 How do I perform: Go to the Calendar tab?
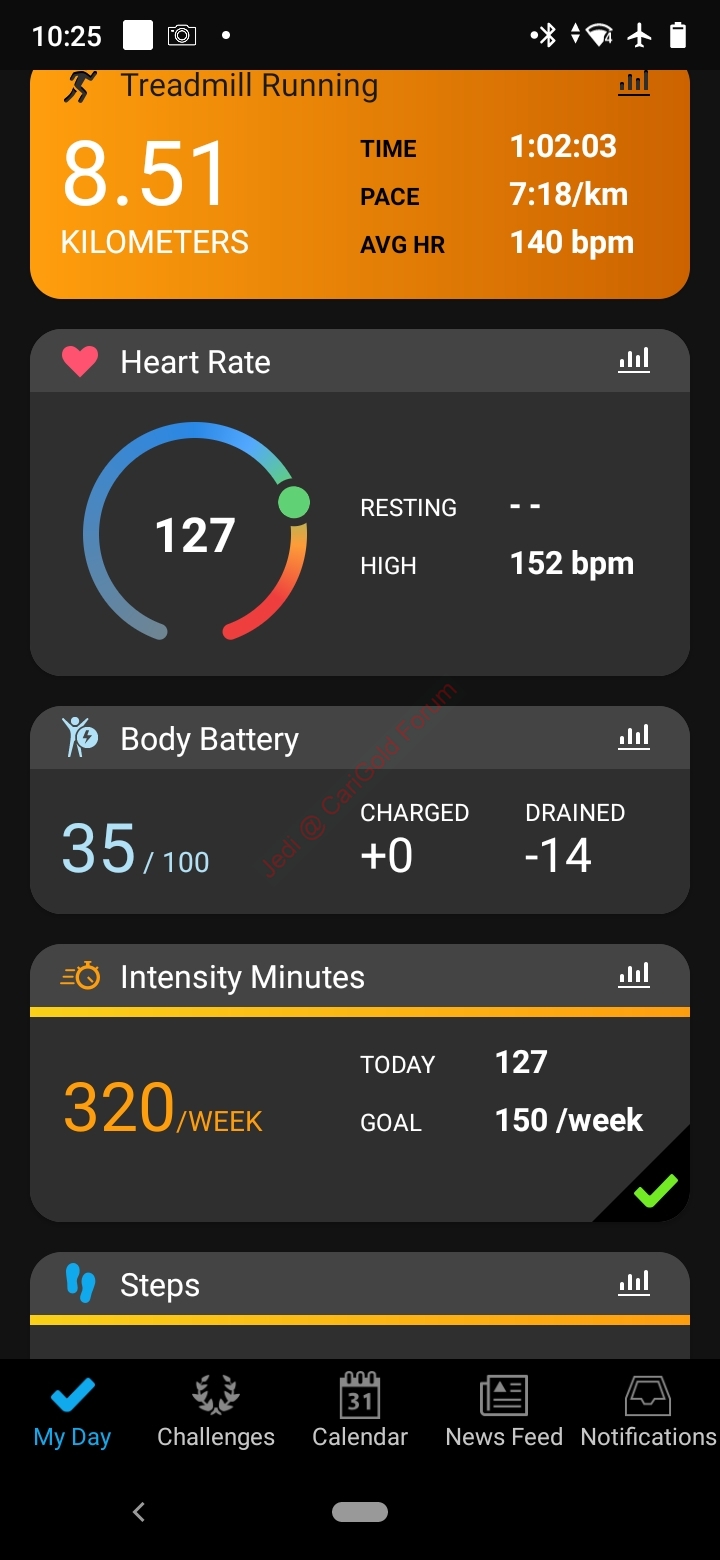point(360,1412)
